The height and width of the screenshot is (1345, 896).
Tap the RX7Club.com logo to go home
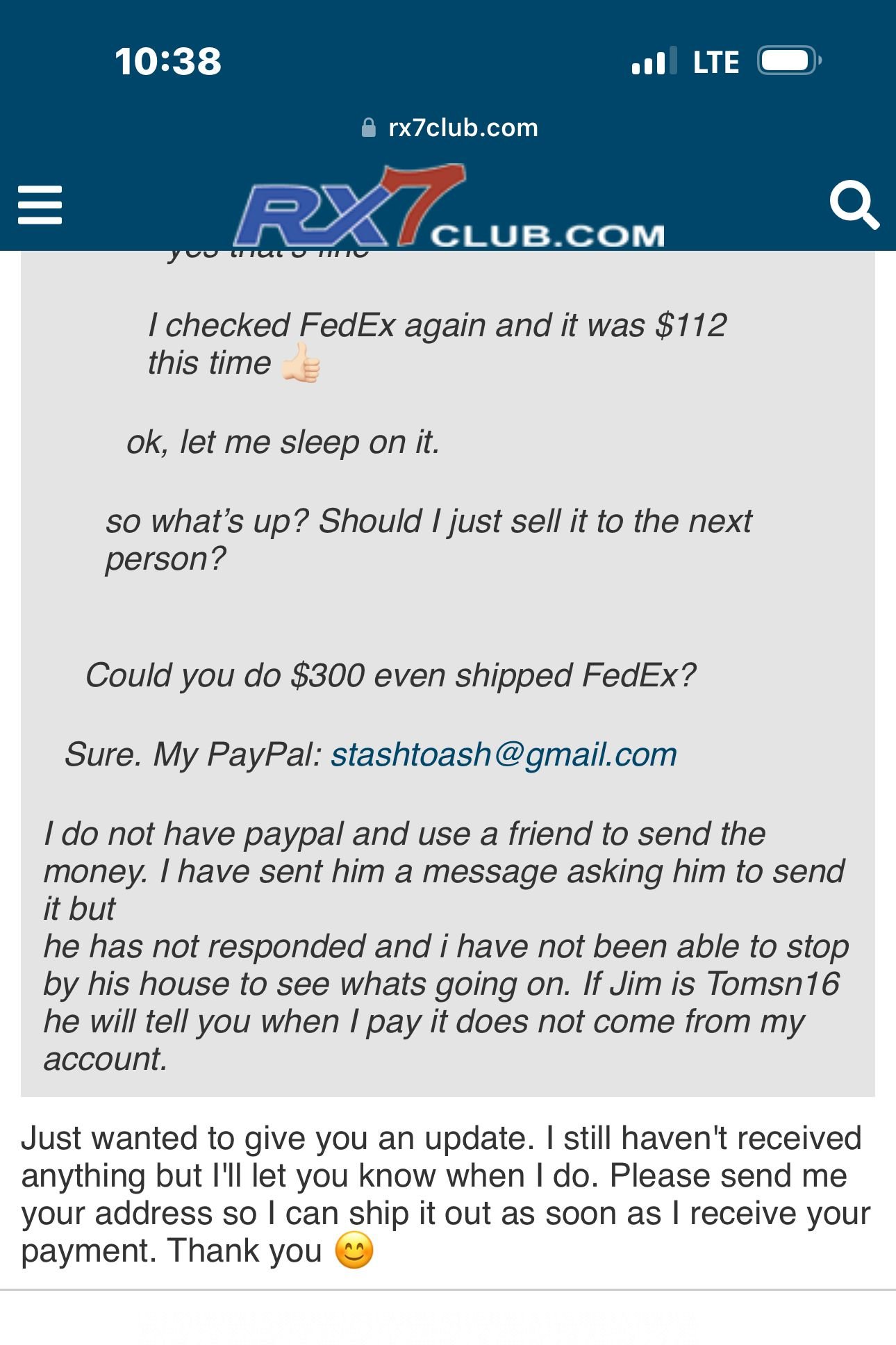pyautogui.click(x=449, y=208)
